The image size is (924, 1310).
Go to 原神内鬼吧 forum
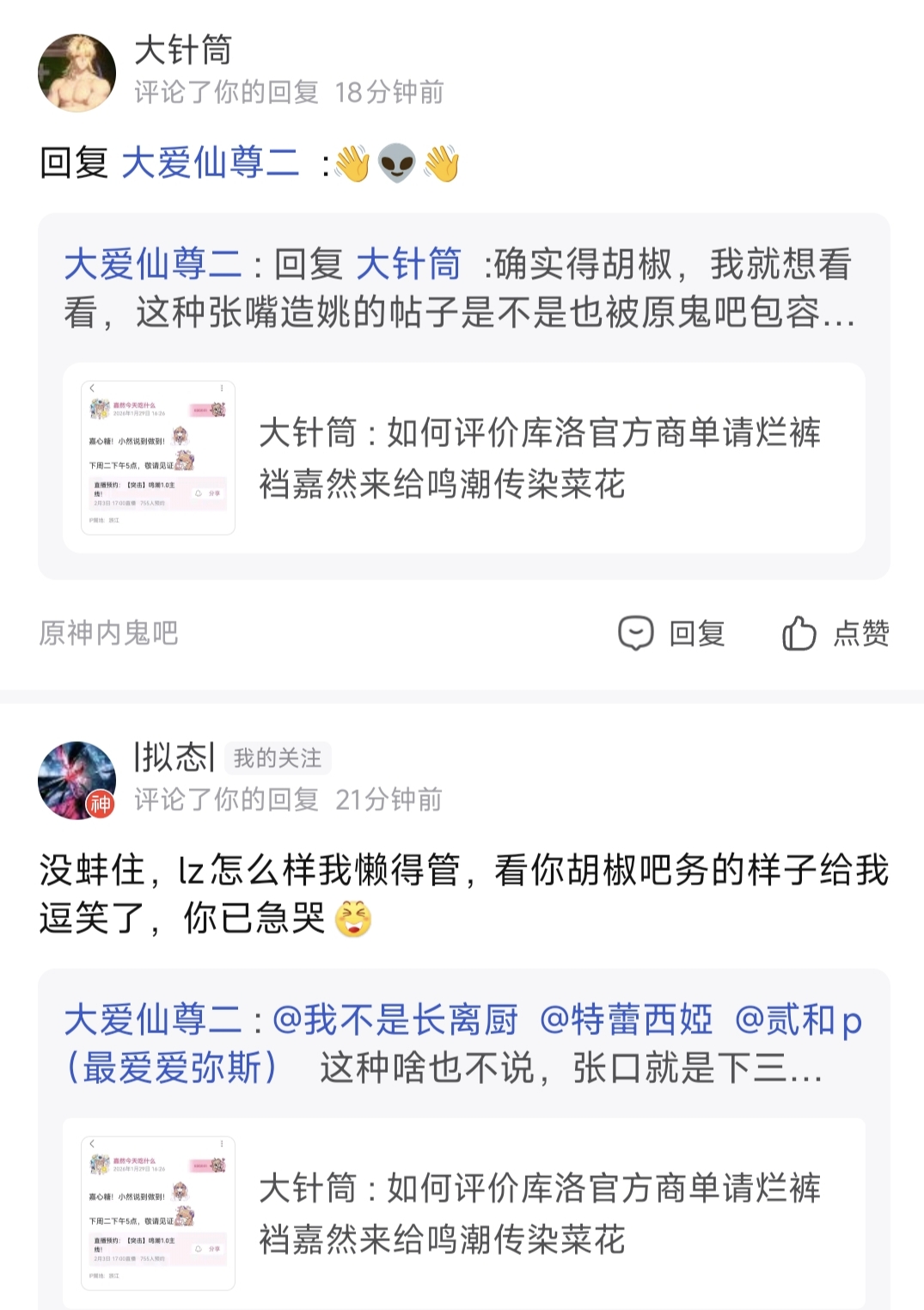[x=108, y=634]
